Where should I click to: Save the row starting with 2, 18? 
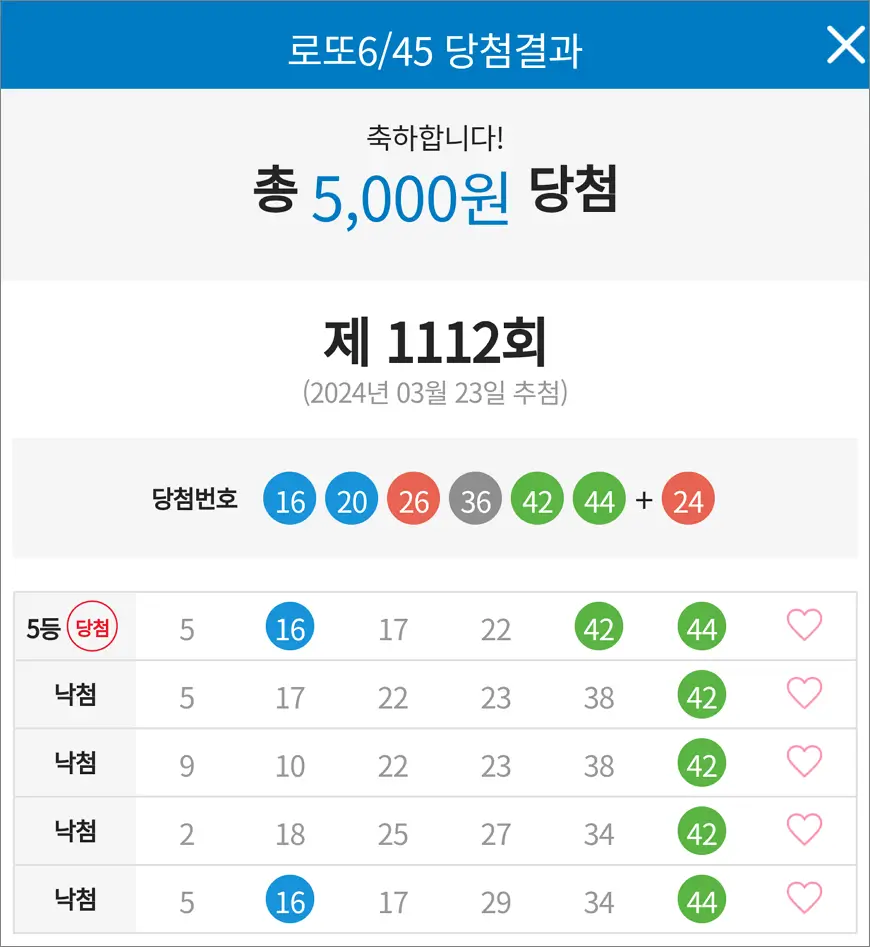804,830
